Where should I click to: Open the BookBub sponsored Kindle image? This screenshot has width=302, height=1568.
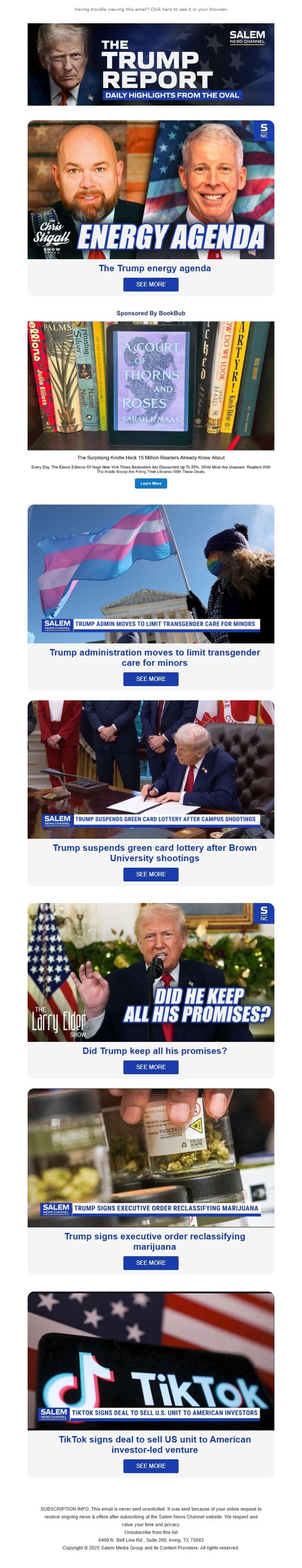click(x=151, y=385)
